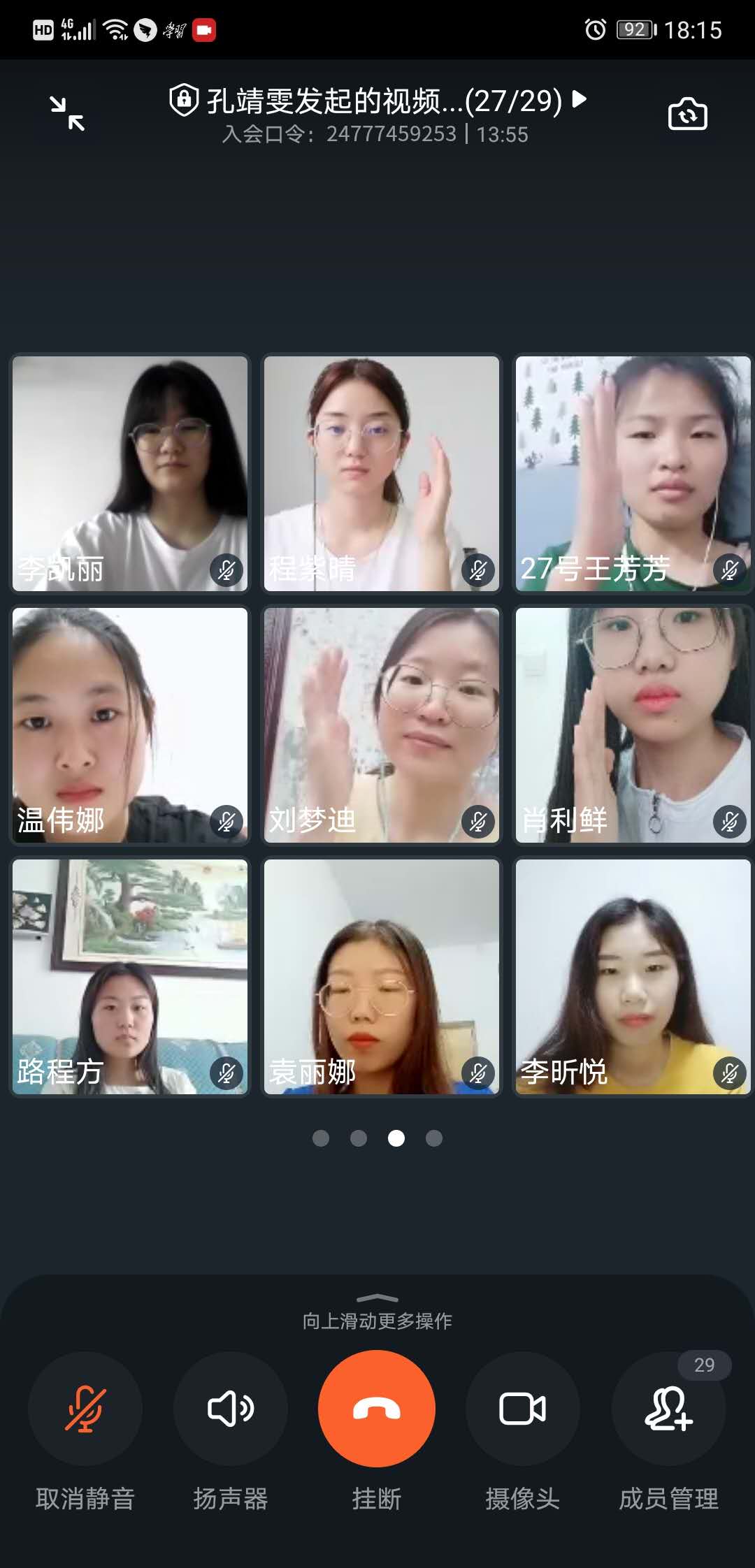755x1568 pixels.
Task: Open 温伟娜's video tile
Action: point(130,725)
